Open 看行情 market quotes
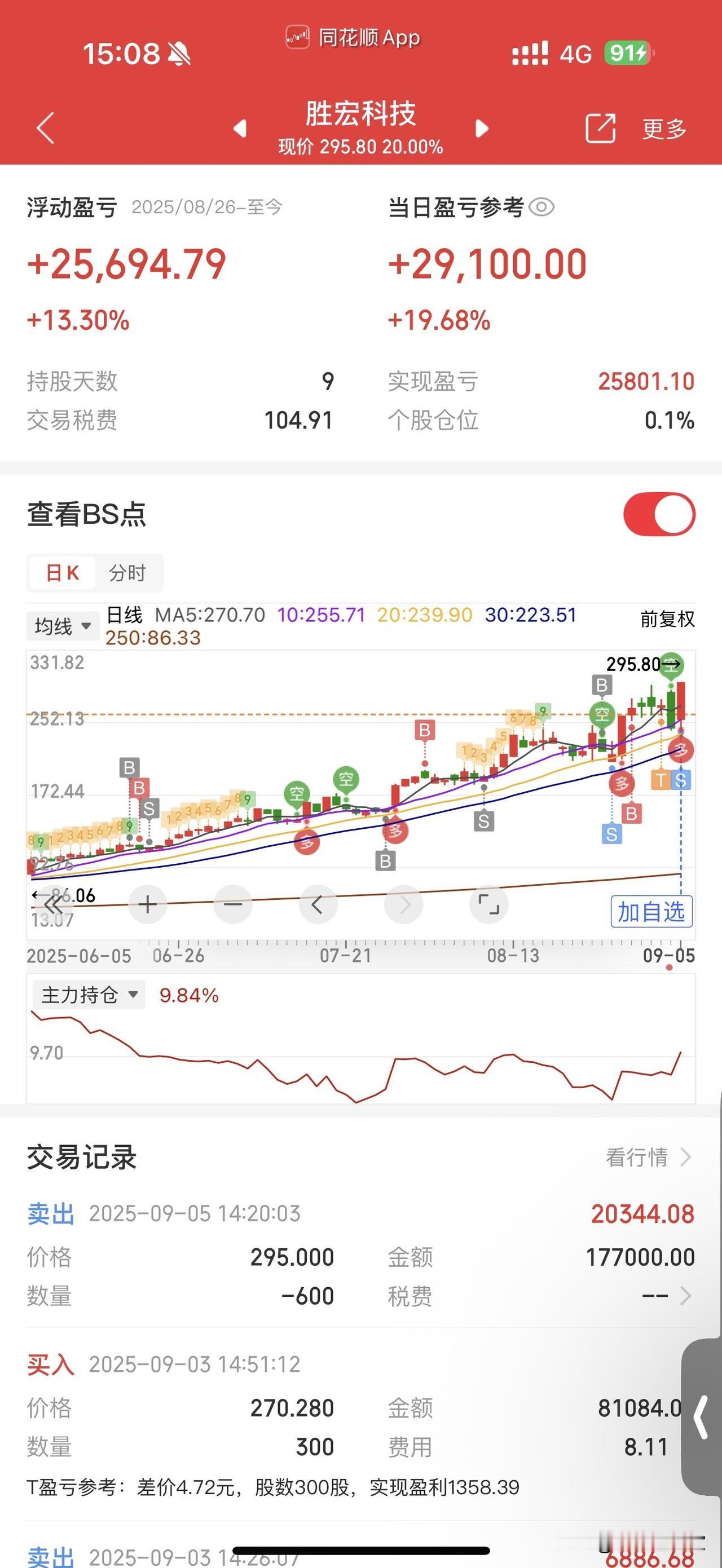 pos(648,1157)
